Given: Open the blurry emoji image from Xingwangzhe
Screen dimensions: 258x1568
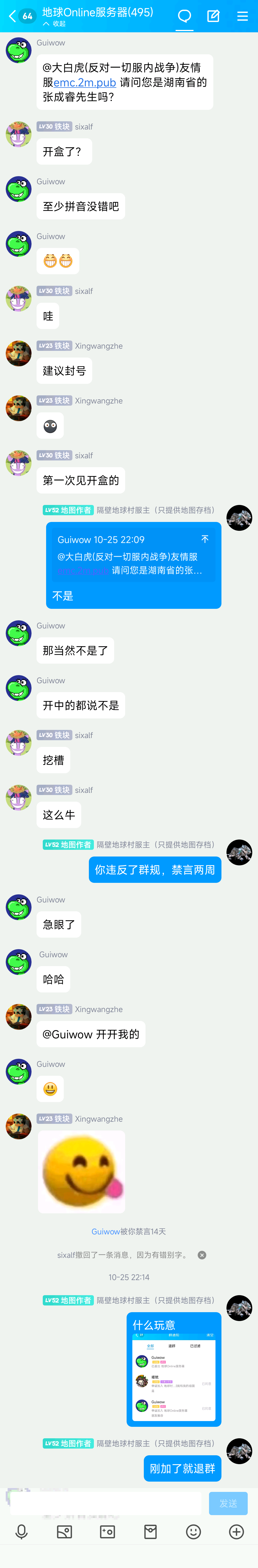Looking at the screenshot, I should 81,1172.
